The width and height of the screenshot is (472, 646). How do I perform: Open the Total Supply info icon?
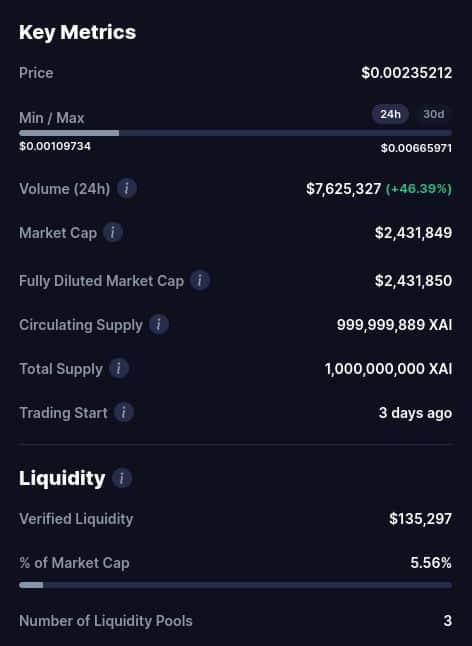(119, 369)
